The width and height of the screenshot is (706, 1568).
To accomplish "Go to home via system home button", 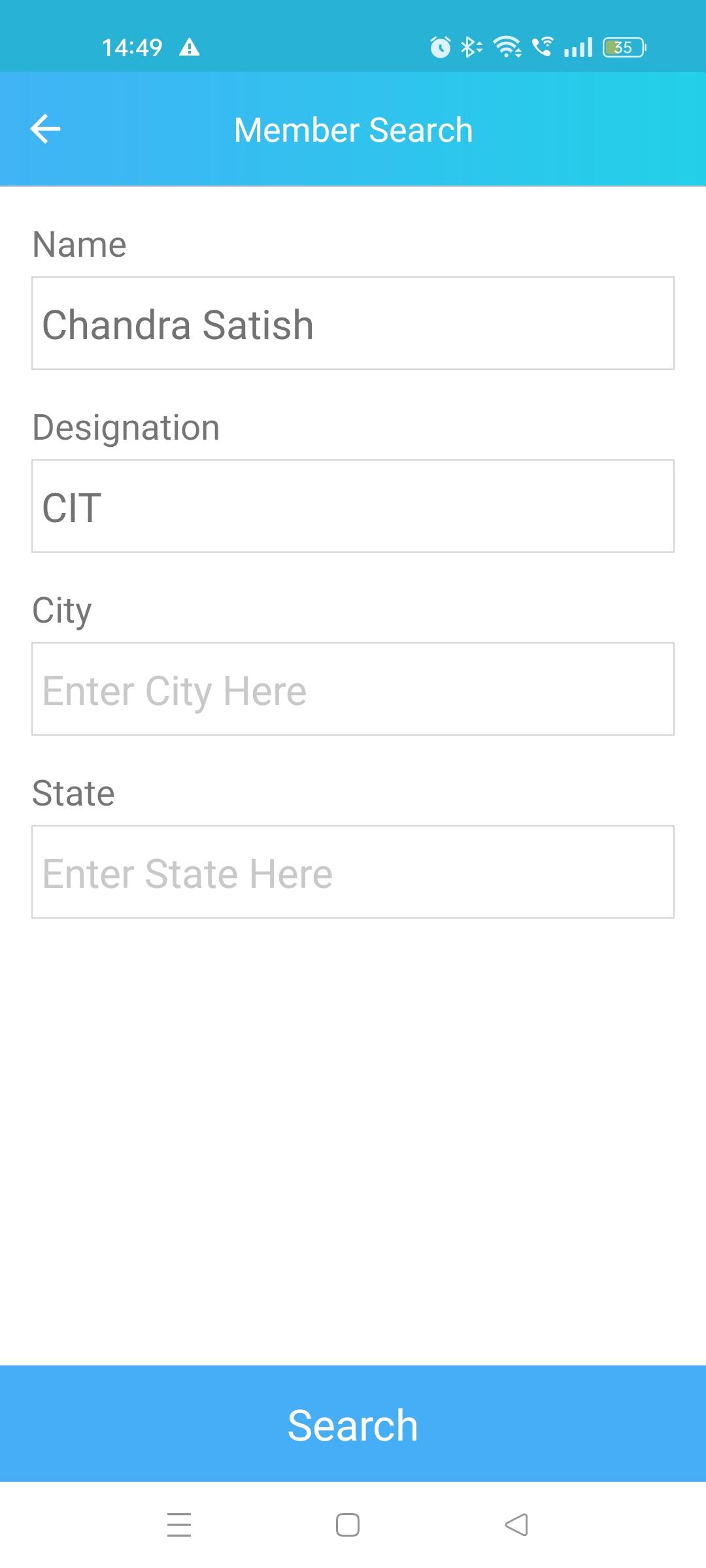I will 348,1525.
